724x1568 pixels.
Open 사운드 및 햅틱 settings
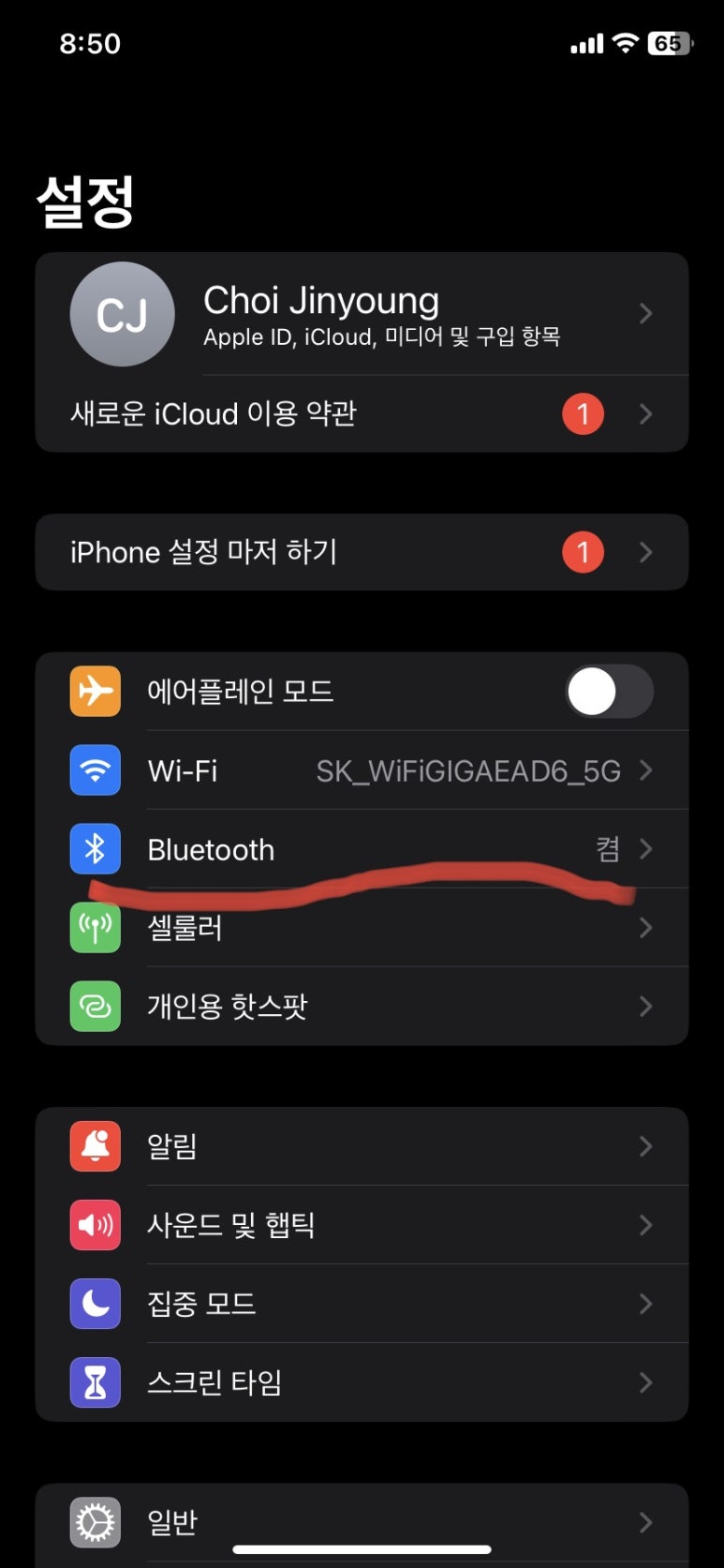click(x=362, y=1225)
